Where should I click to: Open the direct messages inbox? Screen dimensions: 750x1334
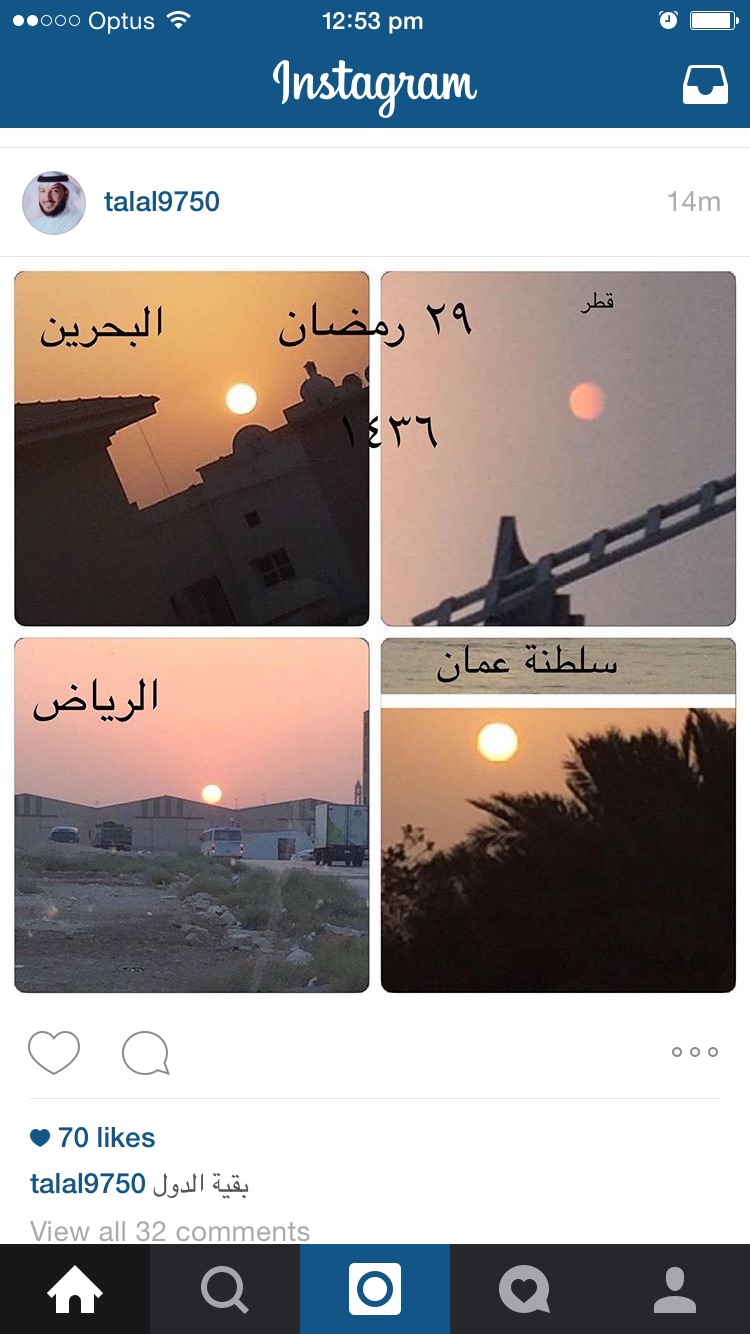click(705, 86)
